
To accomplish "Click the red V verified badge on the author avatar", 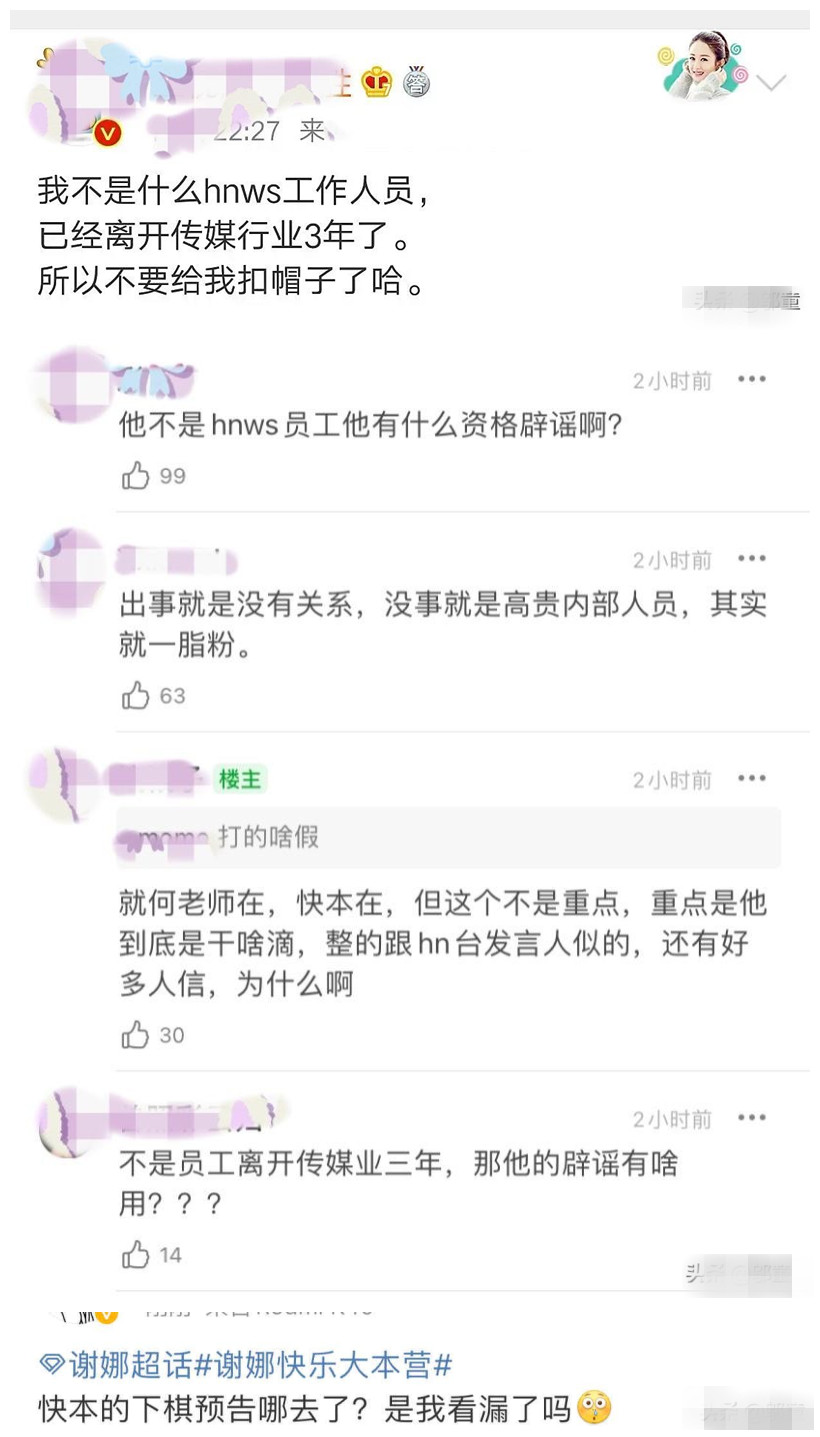I will 109,133.
